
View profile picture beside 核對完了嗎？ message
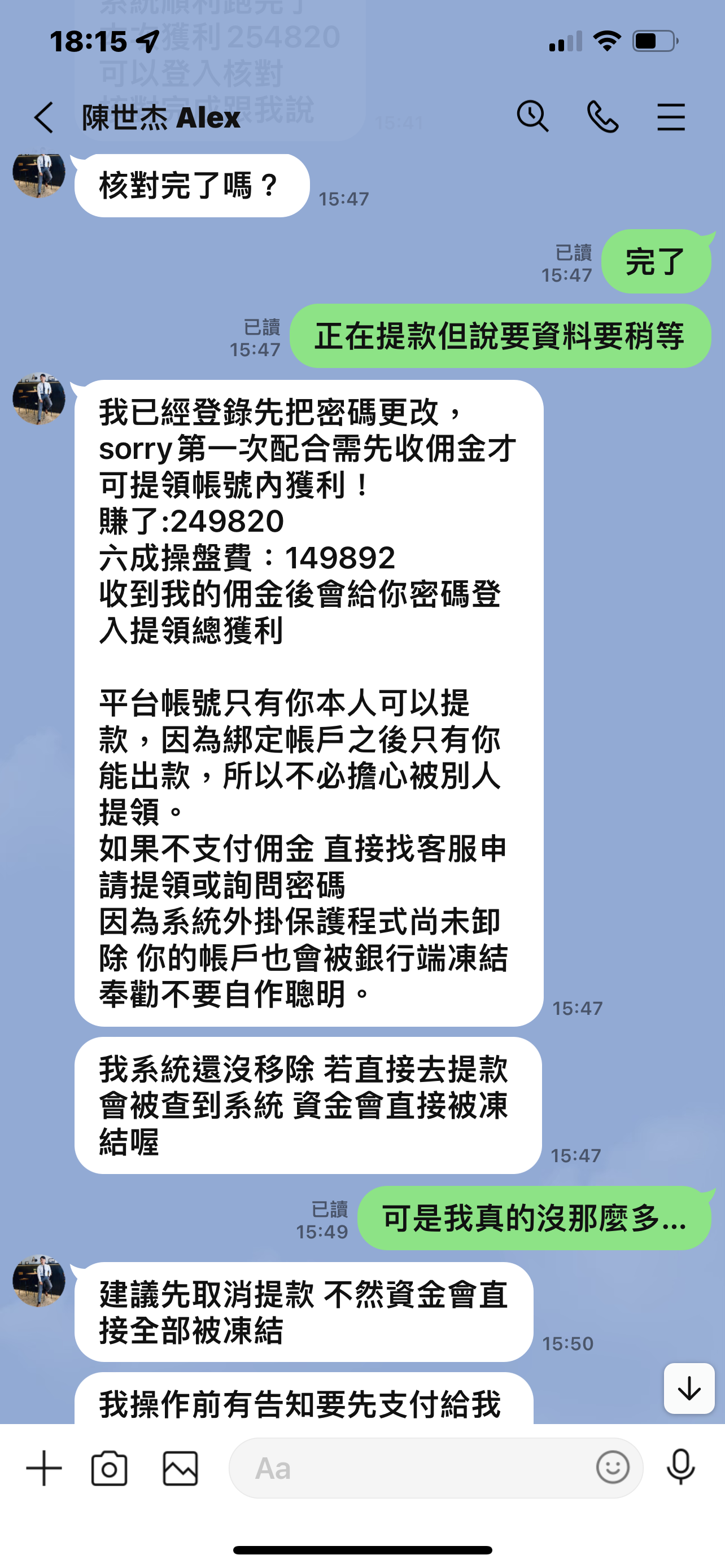coord(39,175)
